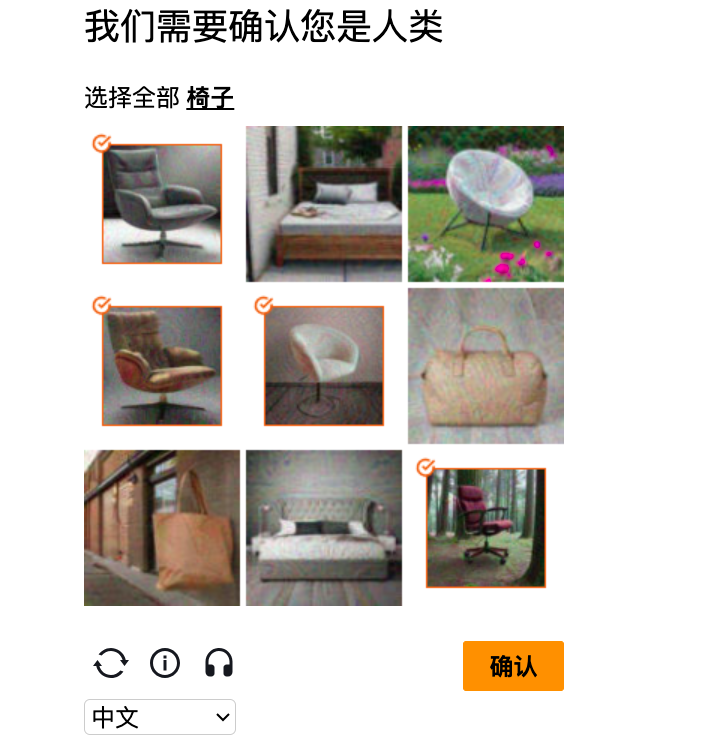Tap the red office chair in forest tile
703x743 pixels.
coord(486,528)
